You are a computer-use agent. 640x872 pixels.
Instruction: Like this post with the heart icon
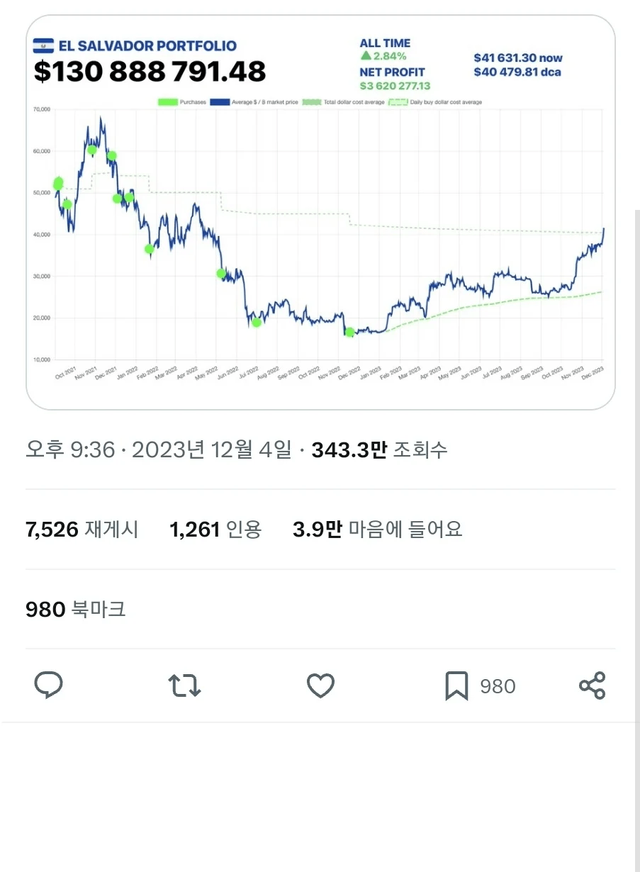[x=320, y=685]
